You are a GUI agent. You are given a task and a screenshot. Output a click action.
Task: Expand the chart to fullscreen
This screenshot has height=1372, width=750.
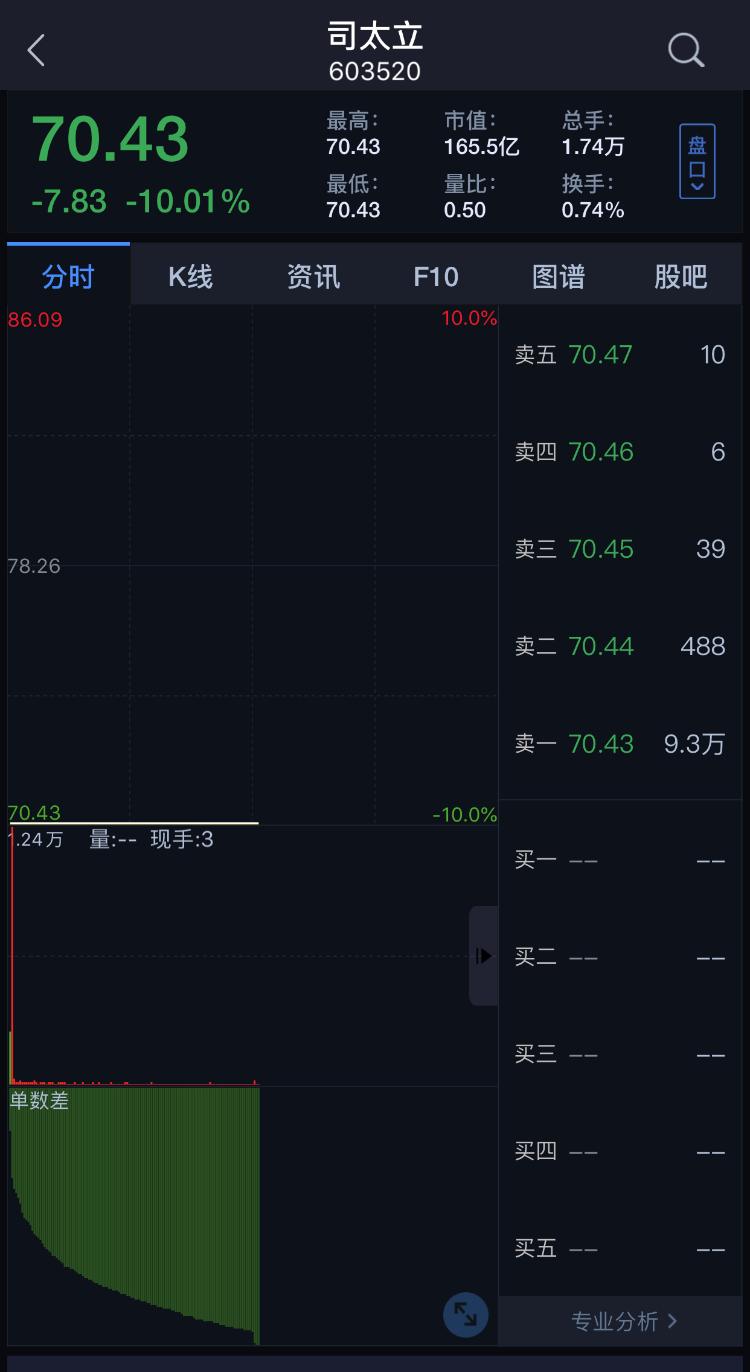(466, 1315)
